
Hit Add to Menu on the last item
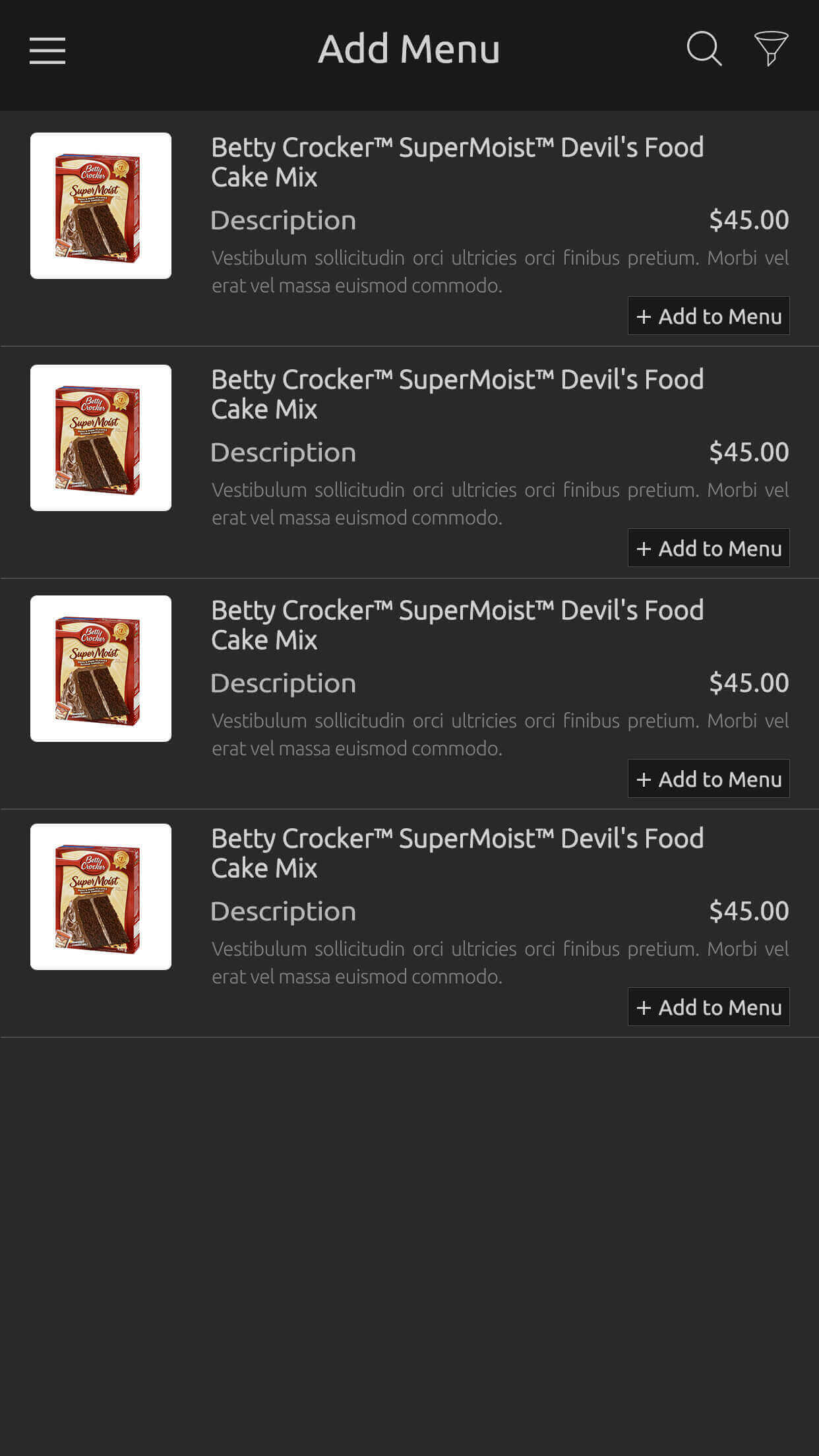709,1007
